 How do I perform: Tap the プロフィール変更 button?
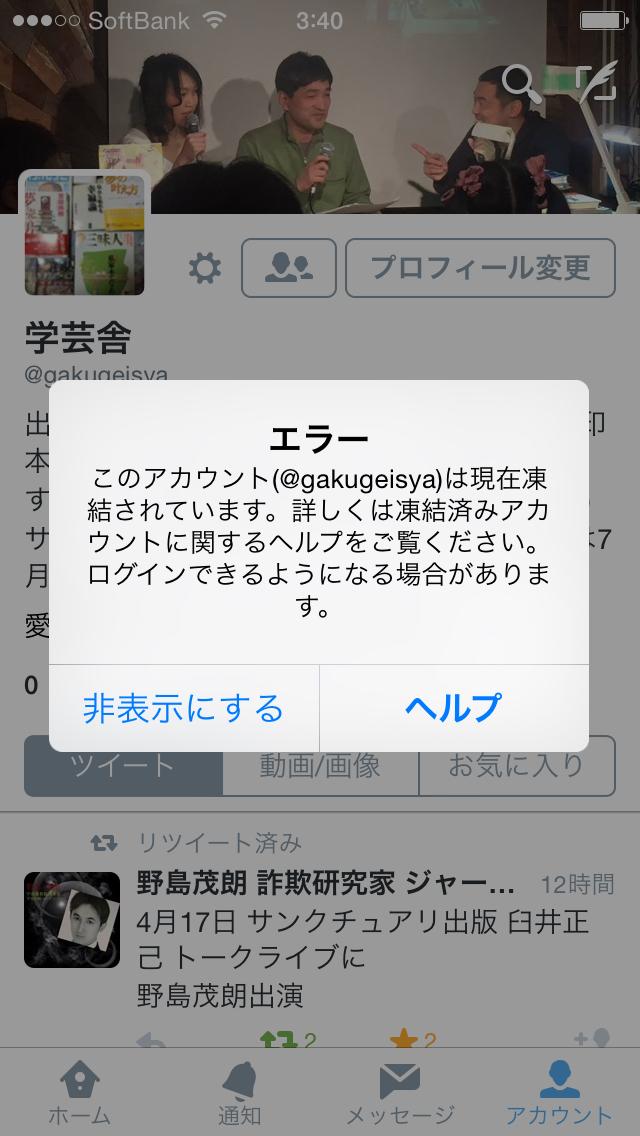480,267
